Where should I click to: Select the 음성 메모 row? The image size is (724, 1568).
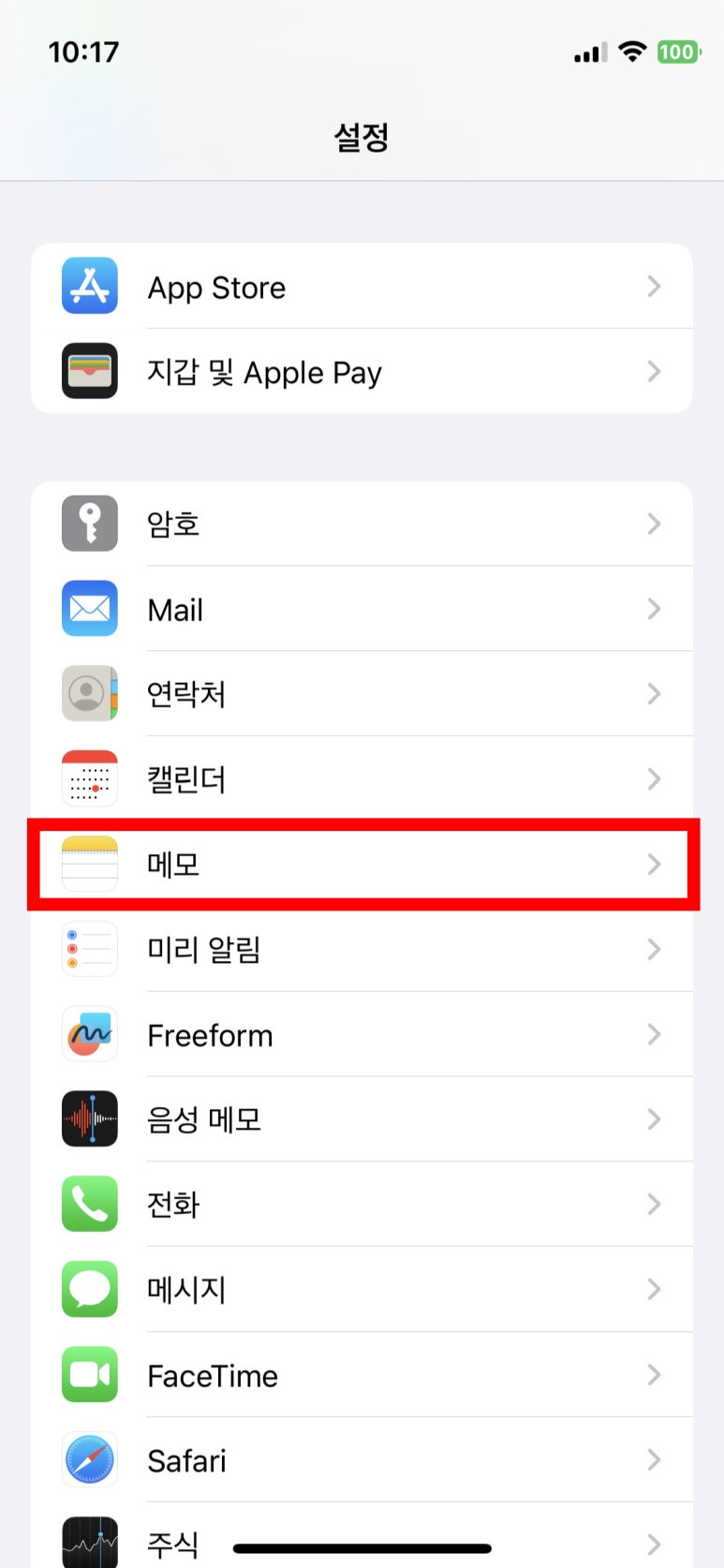pos(362,1119)
